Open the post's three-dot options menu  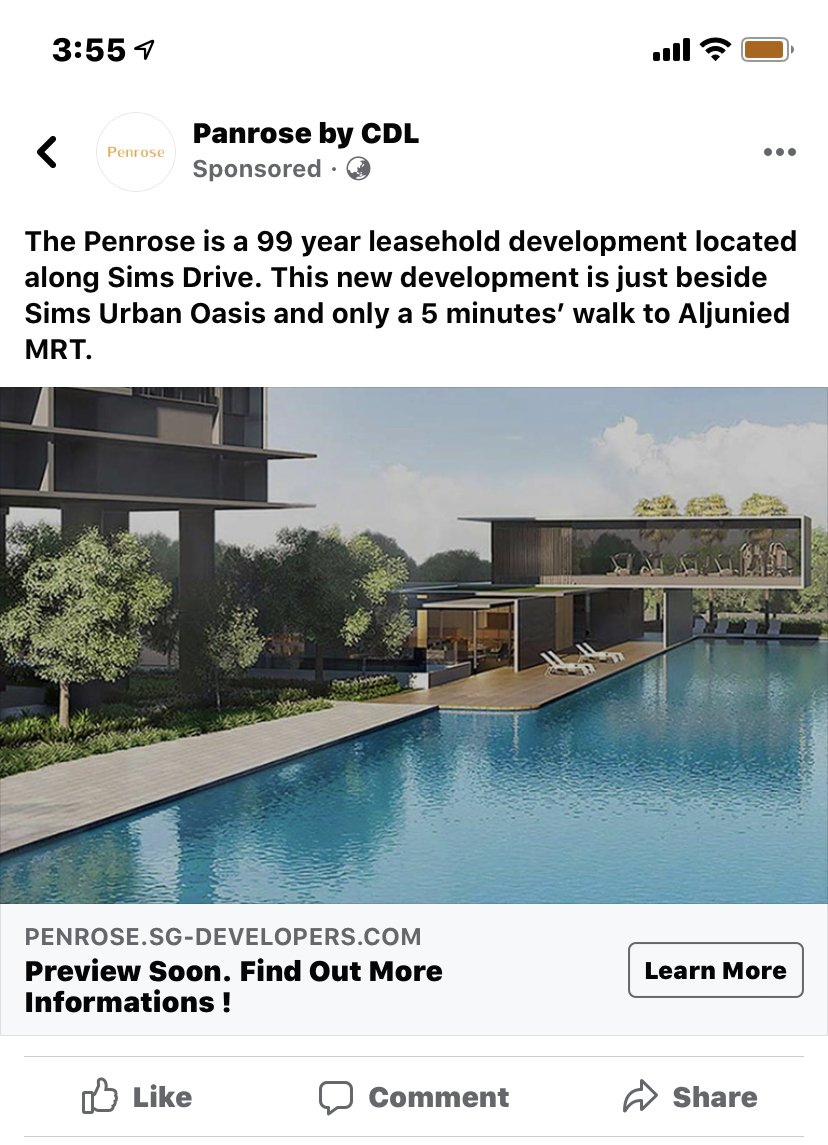tap(779, 152)
